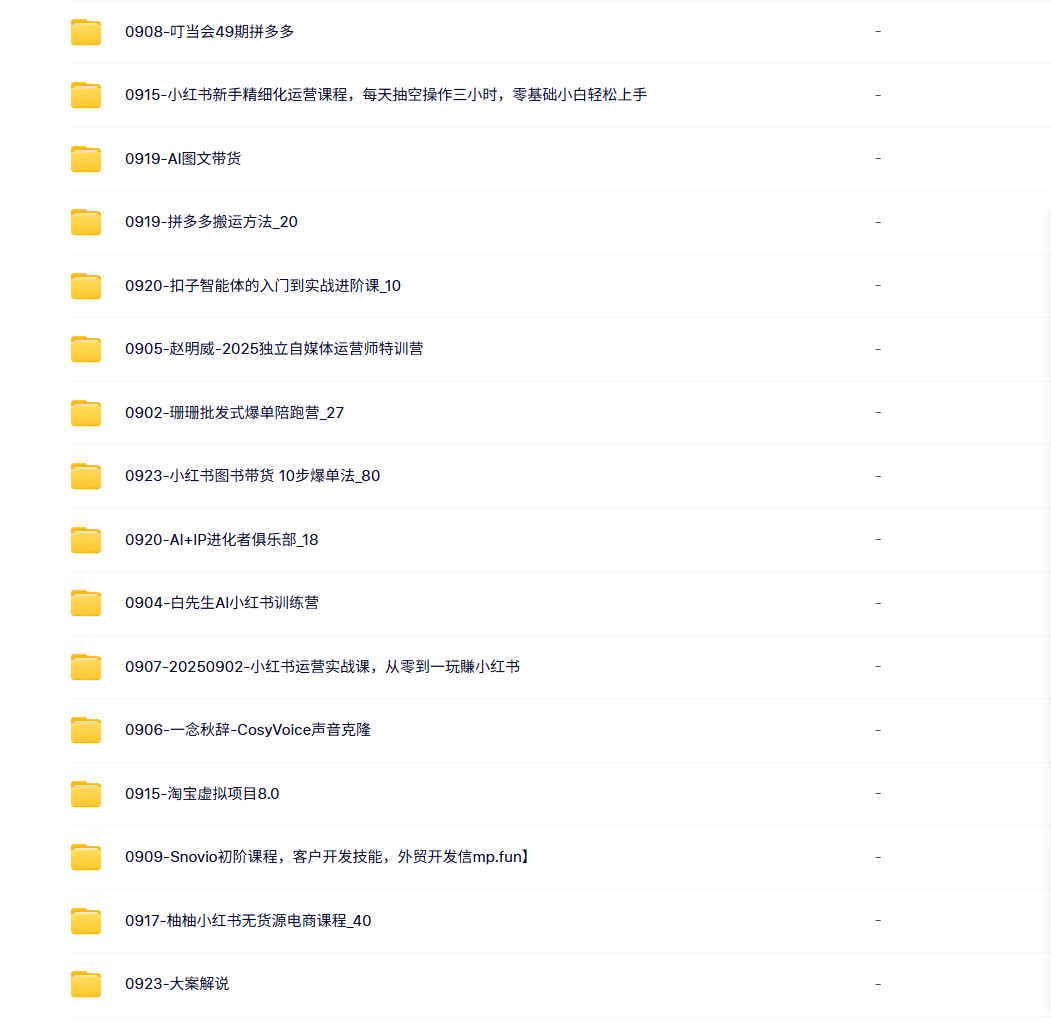Open the 0923-大案解说 folder

[177, 984]
